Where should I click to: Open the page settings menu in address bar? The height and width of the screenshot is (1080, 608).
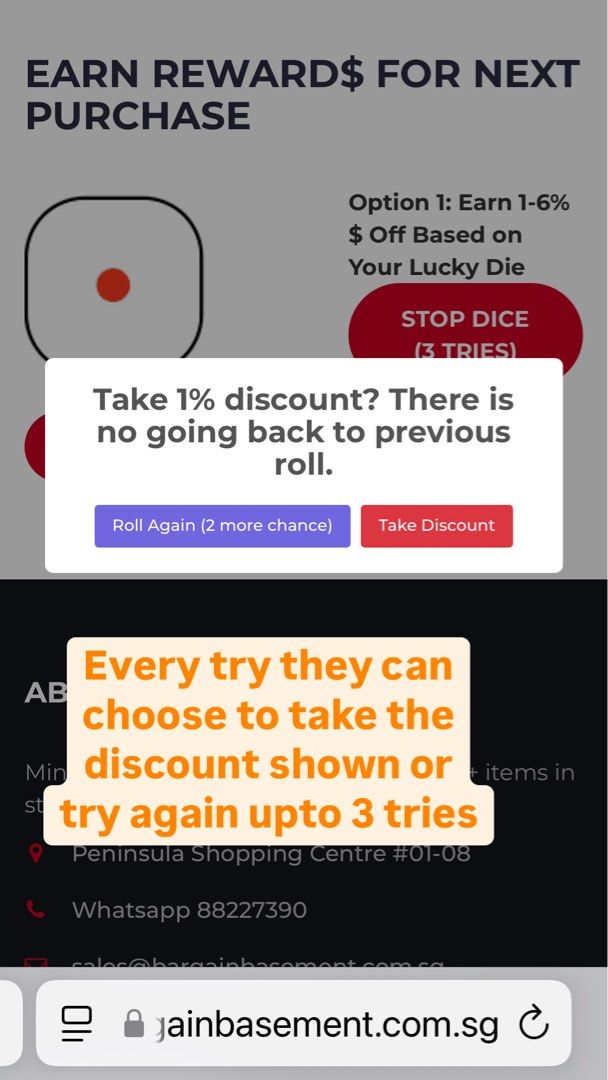tap(77, 1023)
